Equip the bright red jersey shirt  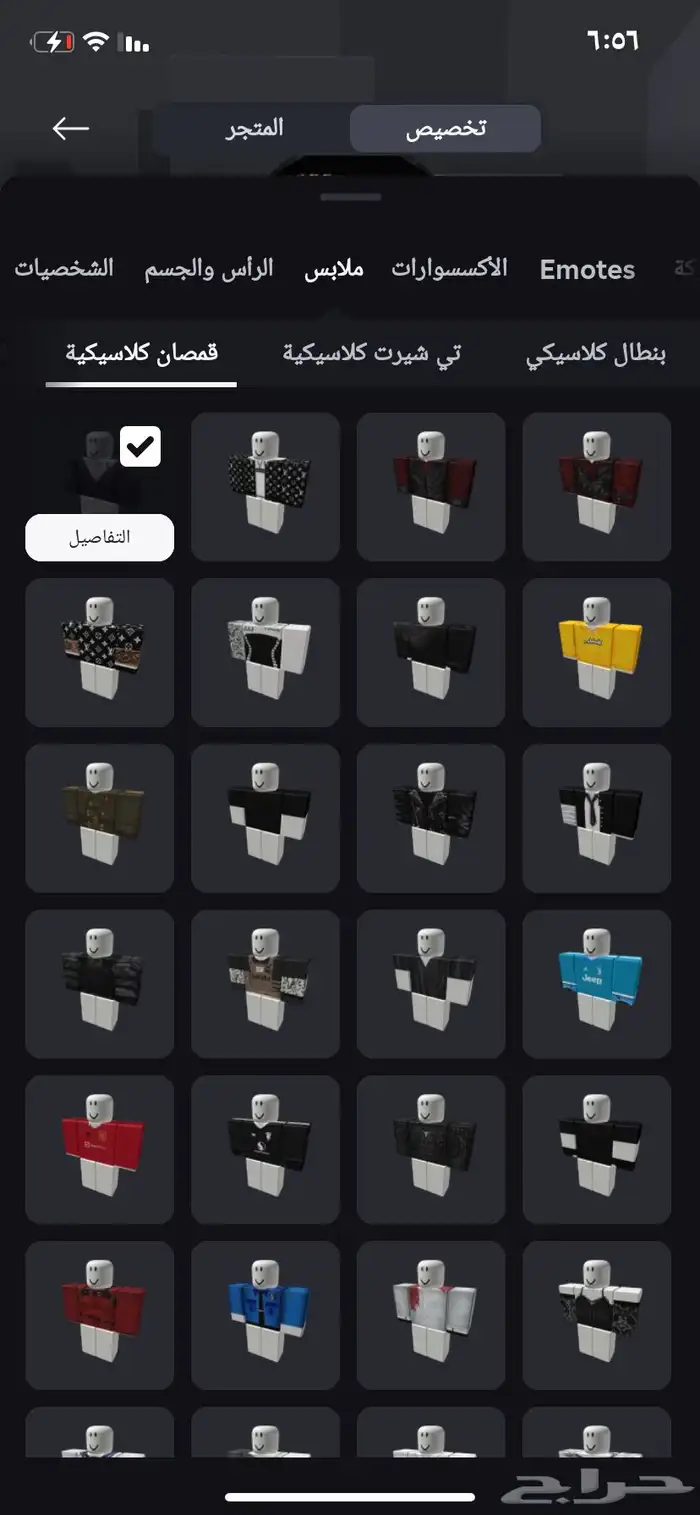point(99,1149)
